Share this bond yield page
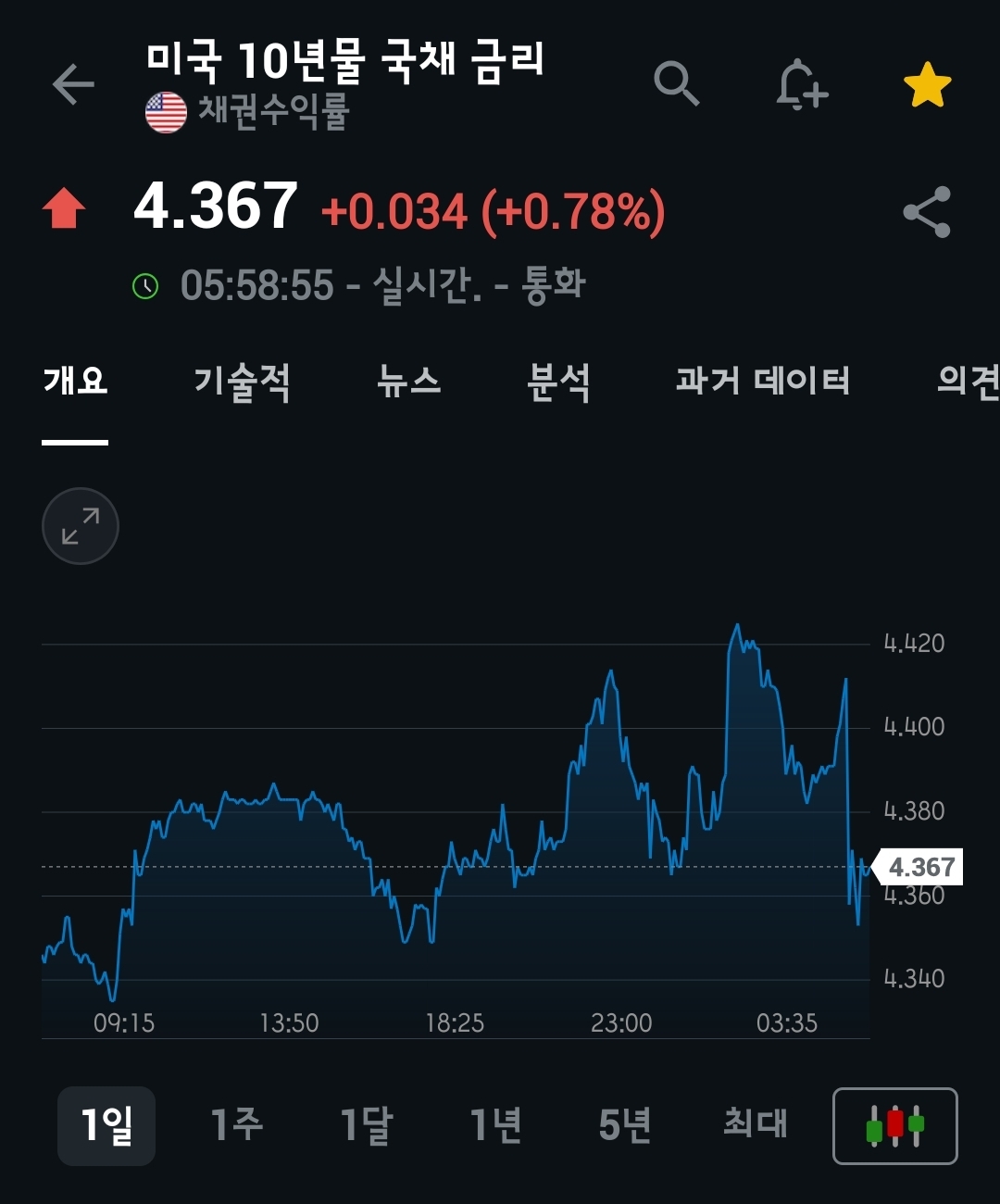Image resolution: width=1000 pixels, height=1204 pixels. tap(927, 212)
